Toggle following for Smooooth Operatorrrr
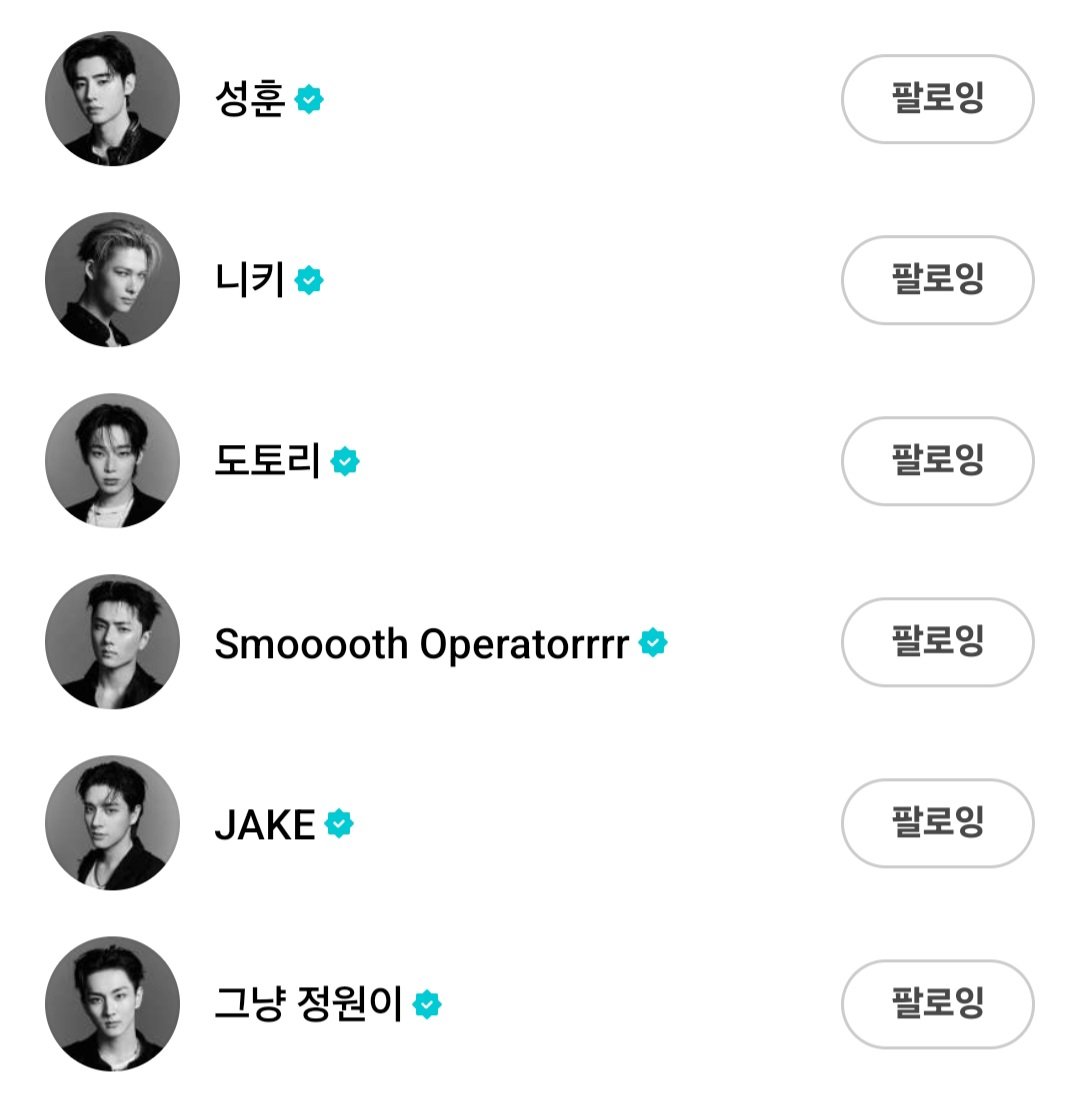 937,642
